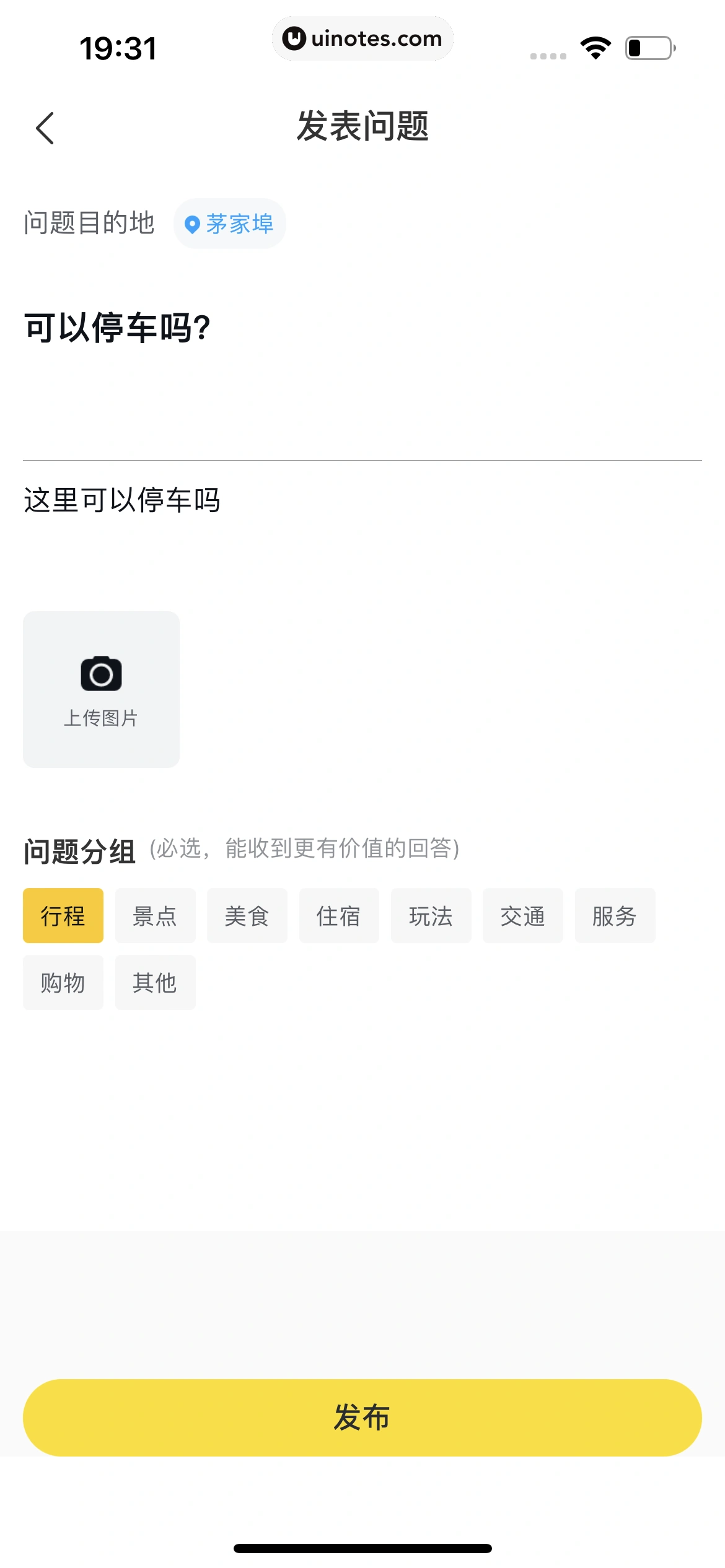Select 住宿 as the question group
725x1568 pixels.
click(x=339, y=915)
